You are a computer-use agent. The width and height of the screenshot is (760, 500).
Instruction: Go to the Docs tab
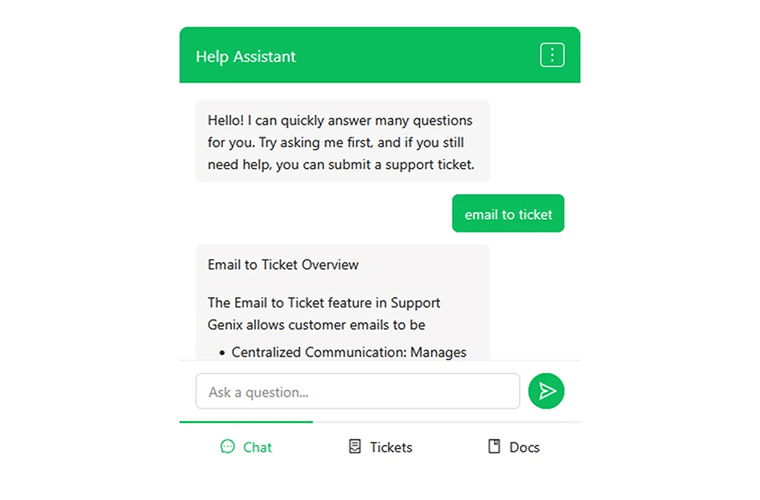[x=513, y=447]
